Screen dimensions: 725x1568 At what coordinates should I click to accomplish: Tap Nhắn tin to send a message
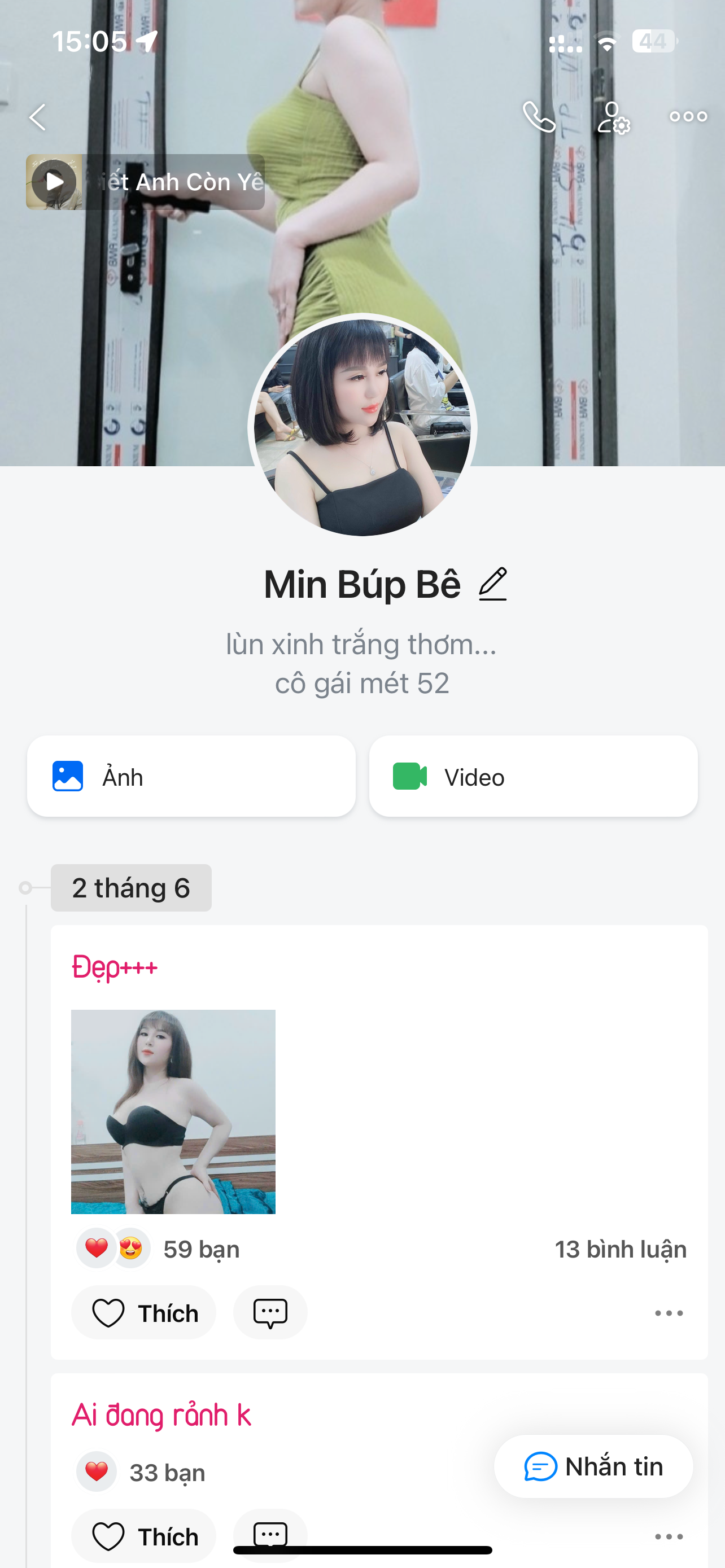coord(593,1466)
